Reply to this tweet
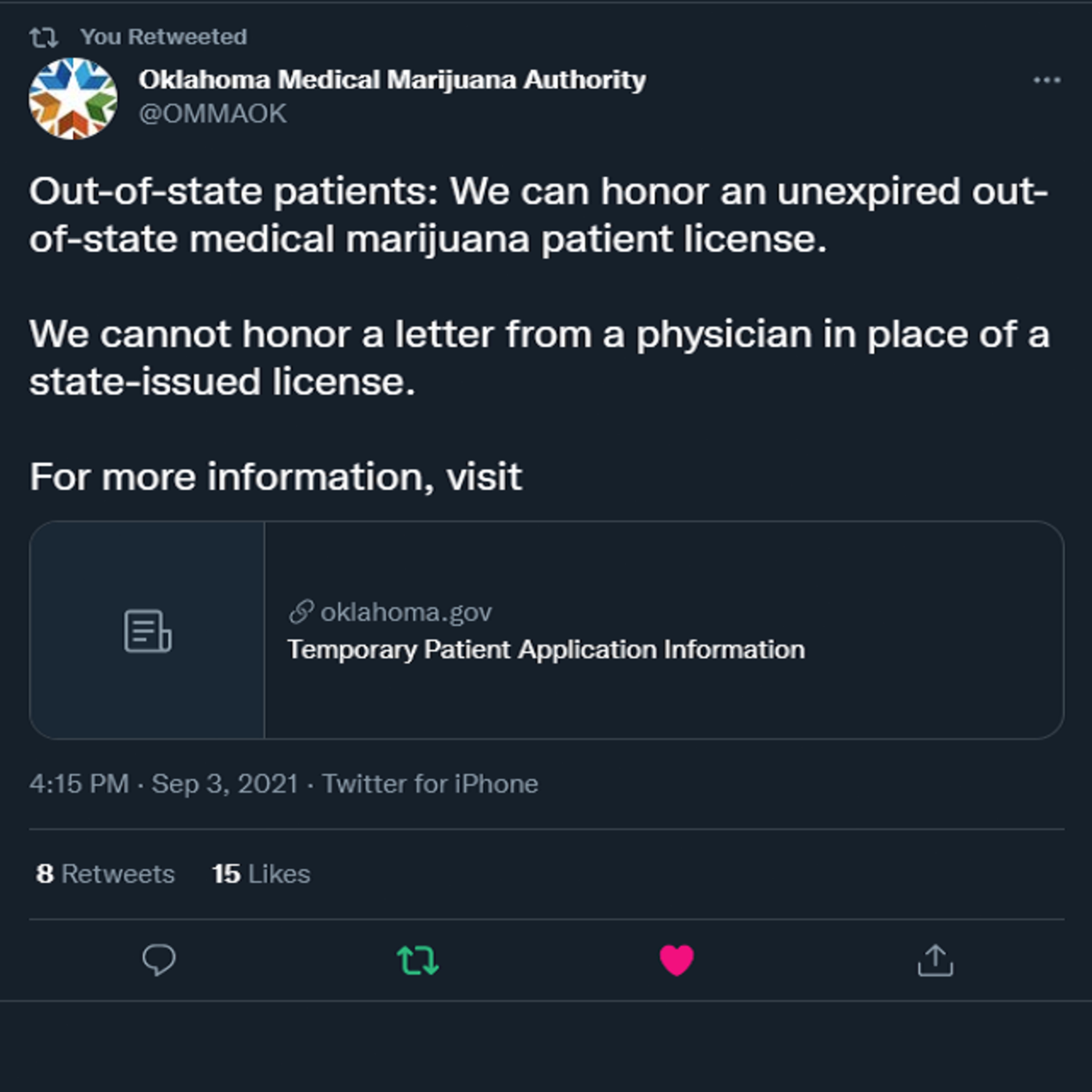1092x1092 pixels. 159,960
